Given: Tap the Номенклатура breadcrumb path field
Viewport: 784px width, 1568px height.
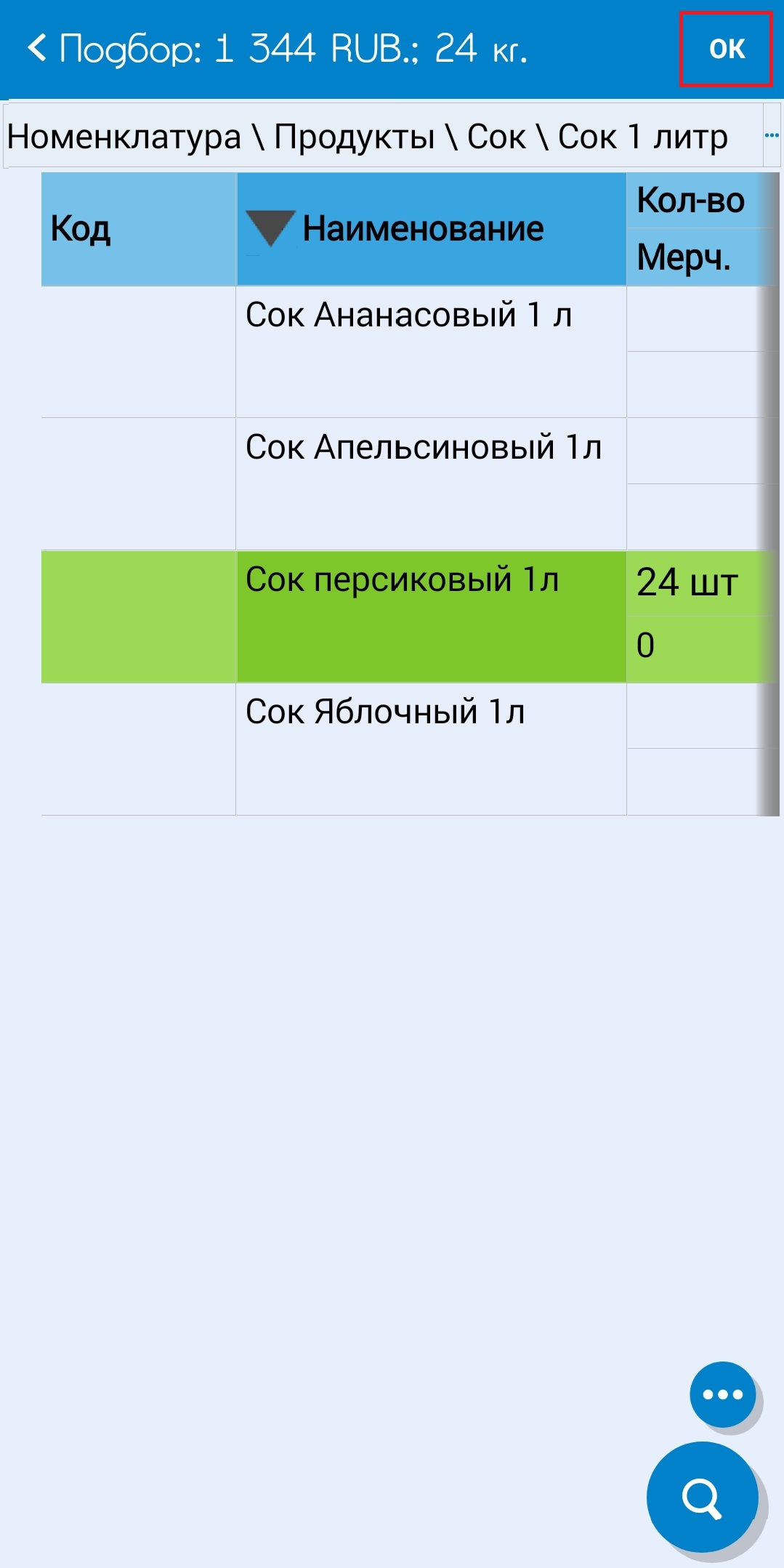Looking at the screenshot, I should pyautogui.click(x=383, y=136).
